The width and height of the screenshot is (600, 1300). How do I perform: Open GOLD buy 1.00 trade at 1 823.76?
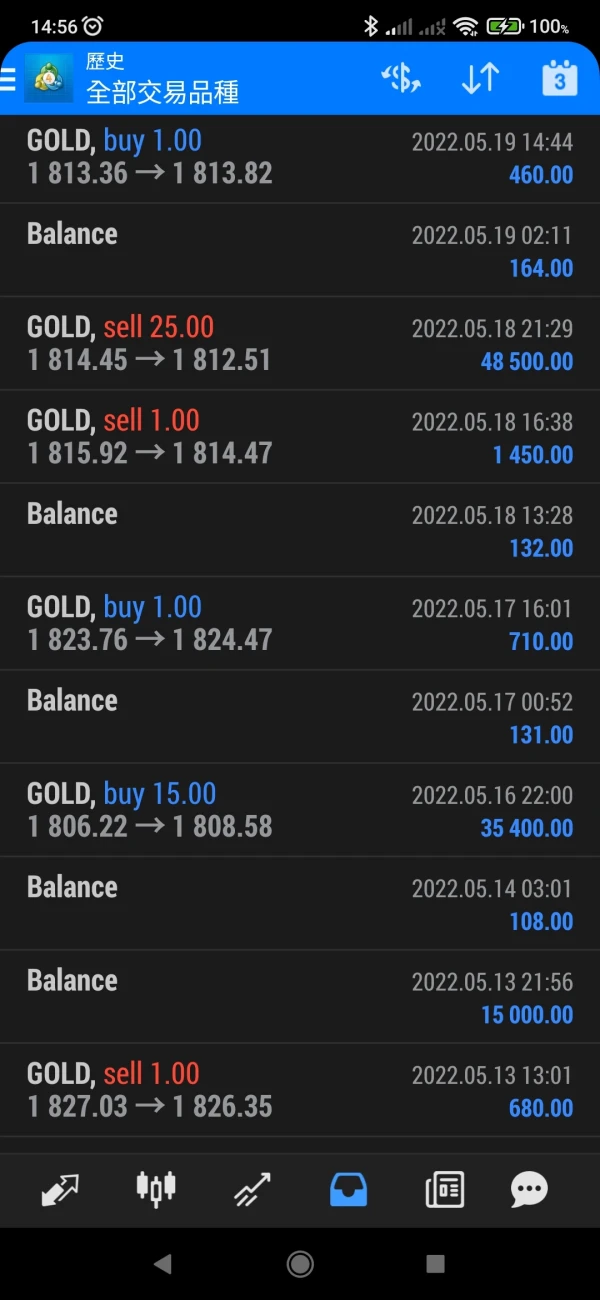coord(300,624)
